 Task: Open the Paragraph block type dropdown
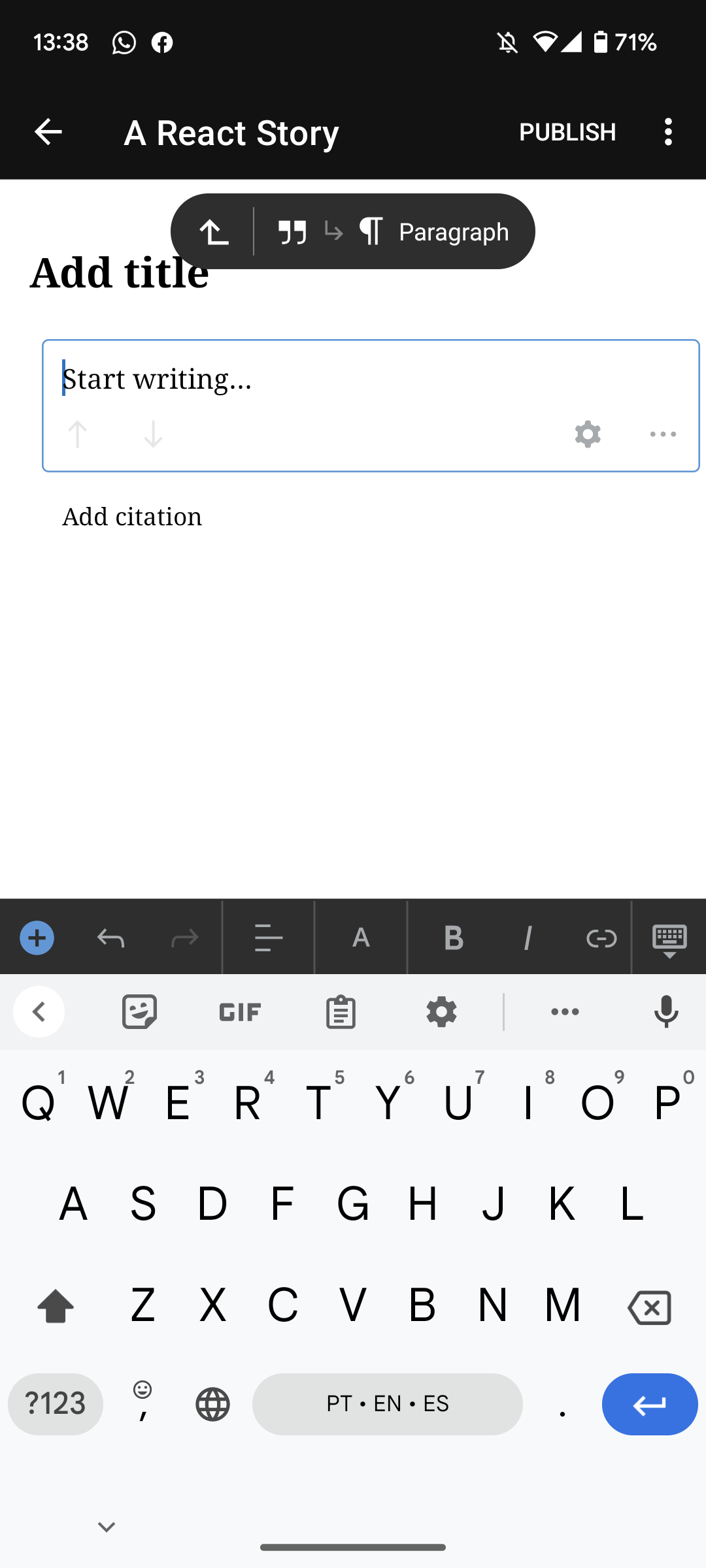coord(436,231)
